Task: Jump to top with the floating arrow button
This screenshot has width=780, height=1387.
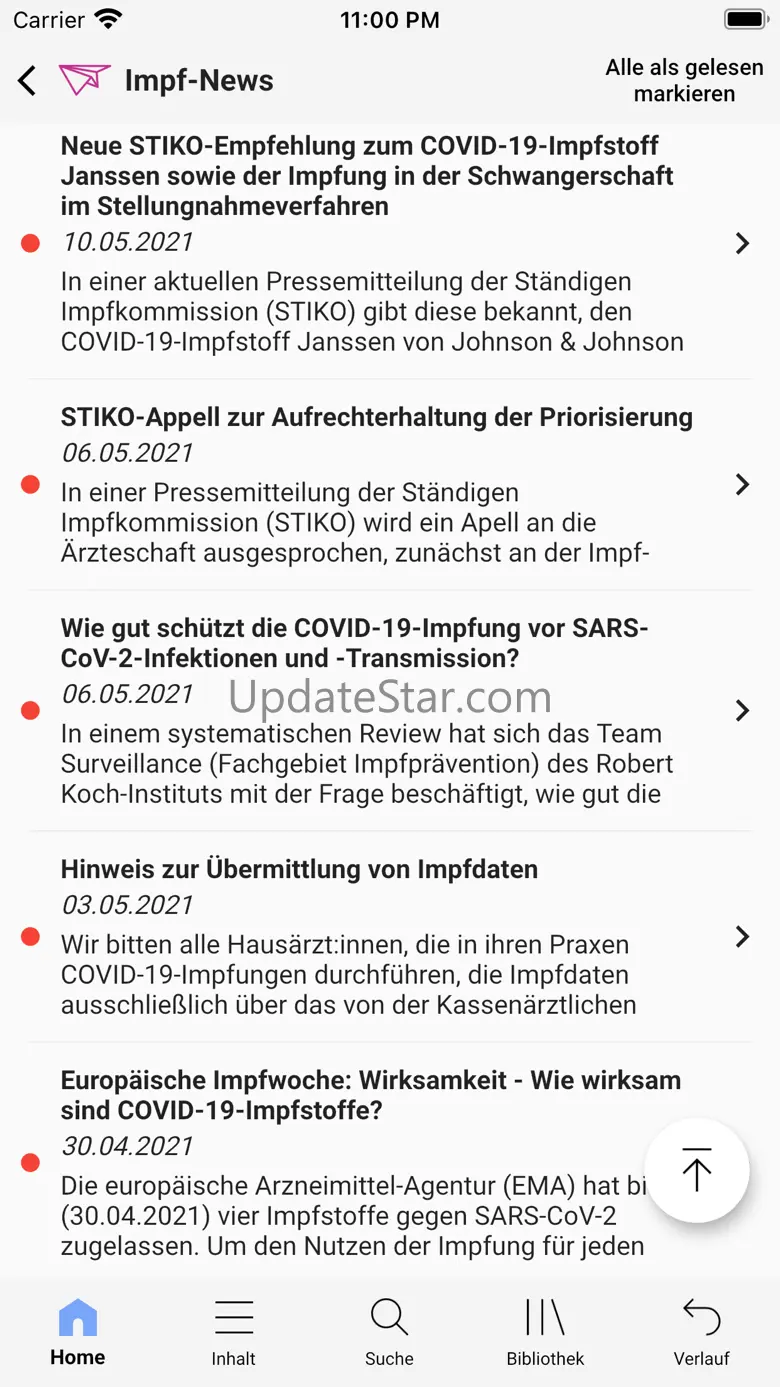Action: tap(697, 1170)
